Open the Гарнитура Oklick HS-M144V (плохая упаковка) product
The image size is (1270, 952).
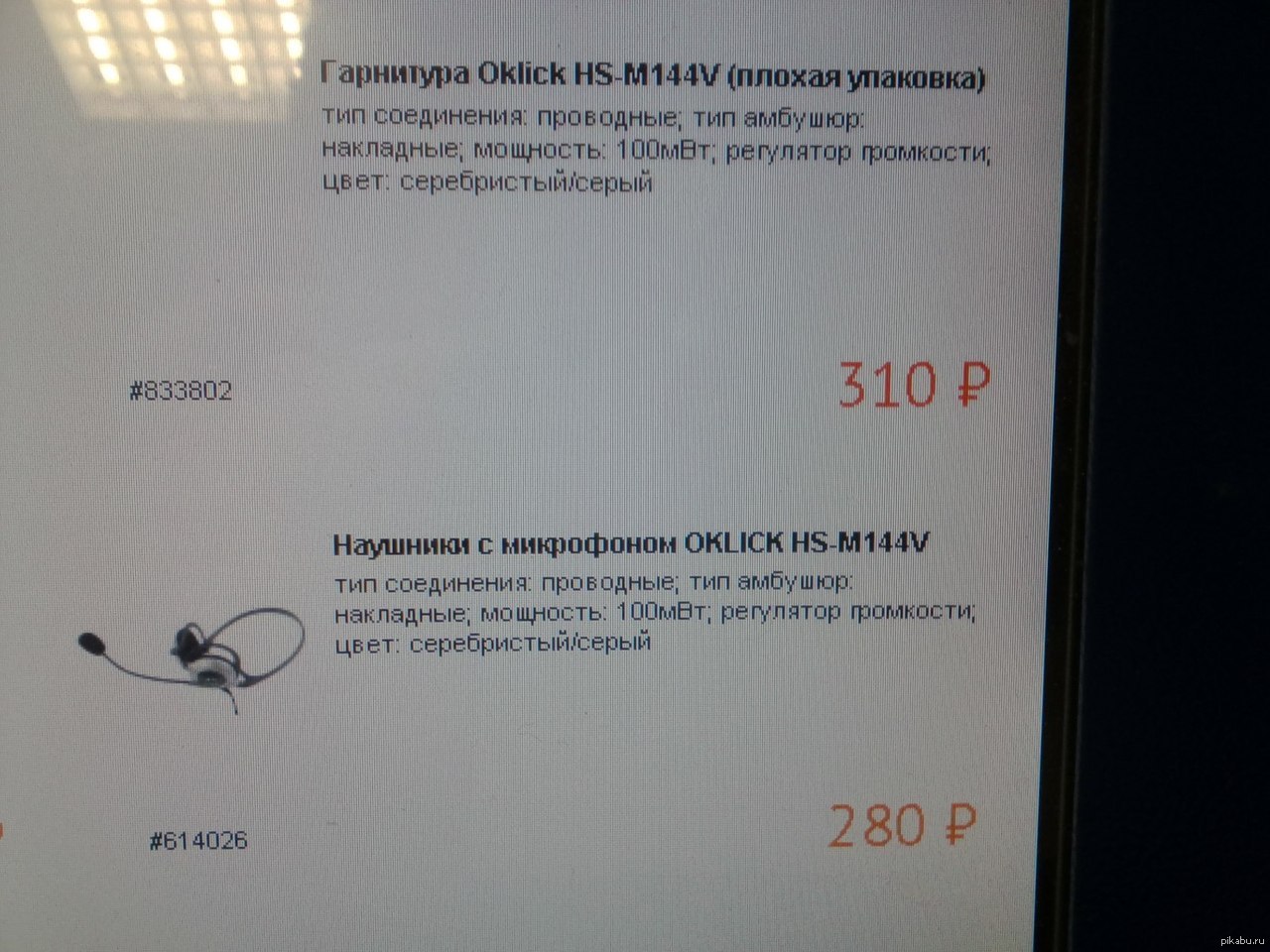[x=655, y=75]
